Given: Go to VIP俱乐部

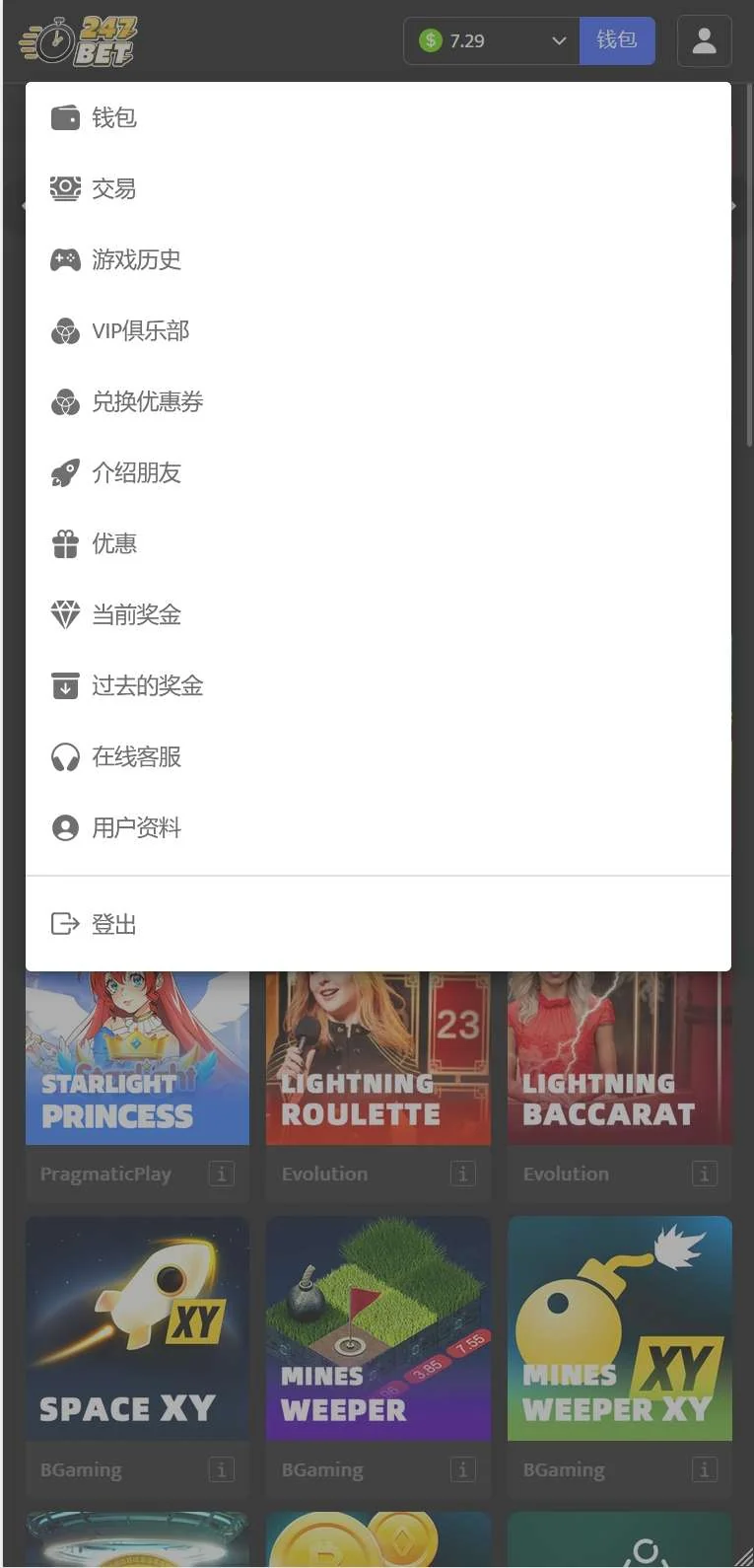Looking at the screenshot, I should (x=140, y=331).
